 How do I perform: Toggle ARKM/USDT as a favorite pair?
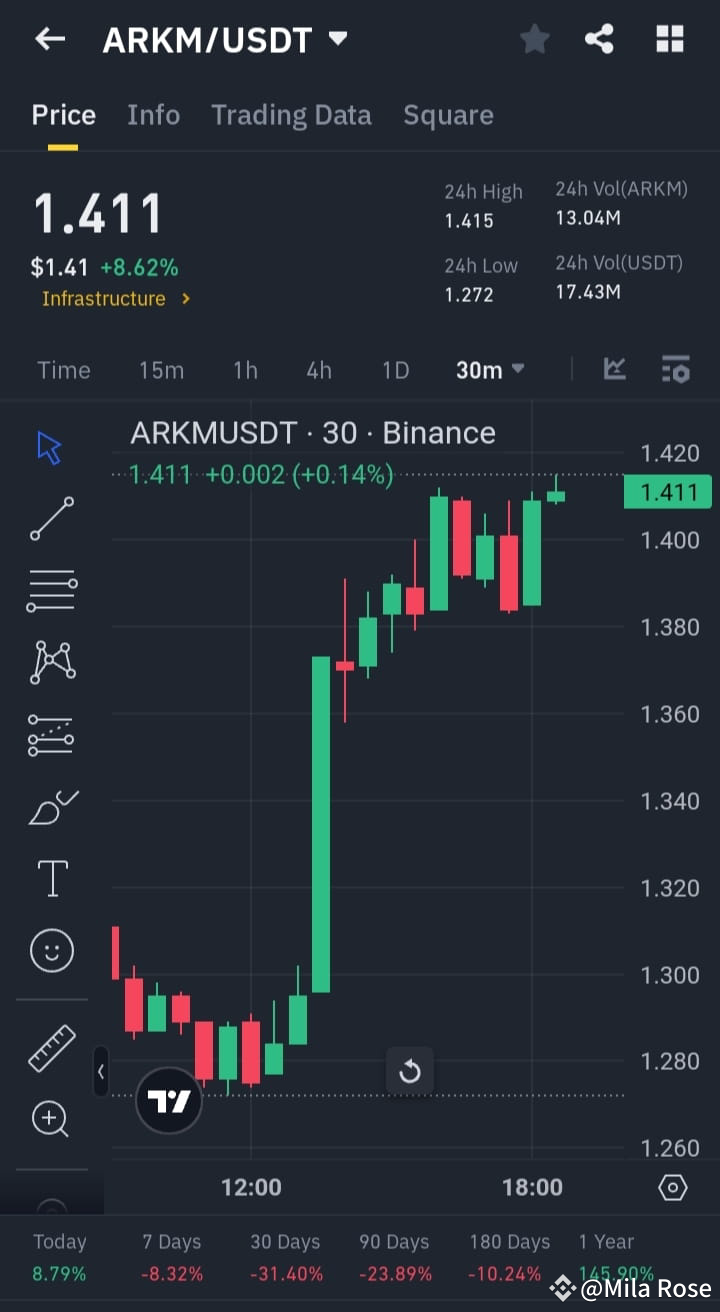coord(534,39)
